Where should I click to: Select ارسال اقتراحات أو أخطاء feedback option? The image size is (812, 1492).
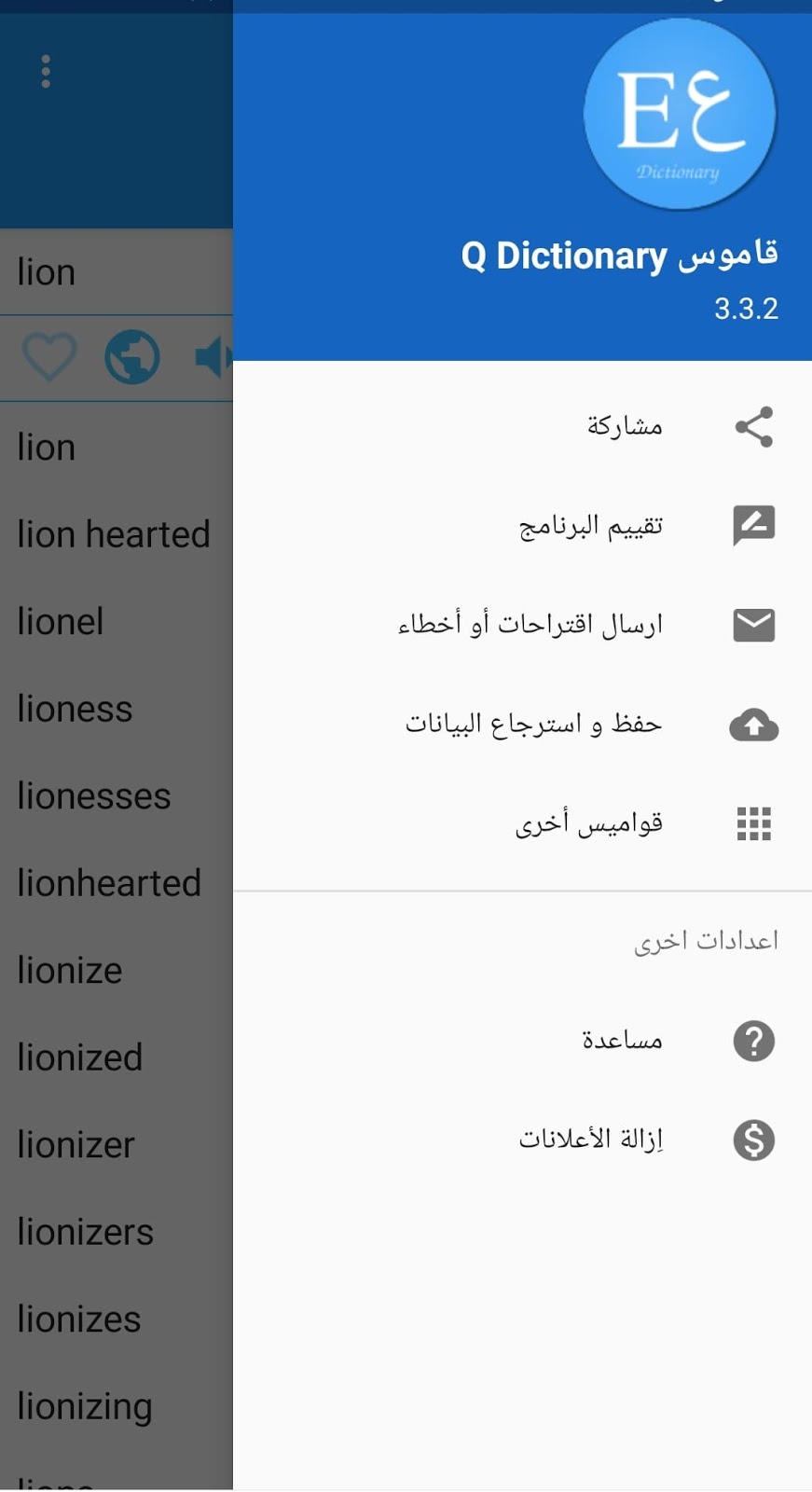point(522,625)
